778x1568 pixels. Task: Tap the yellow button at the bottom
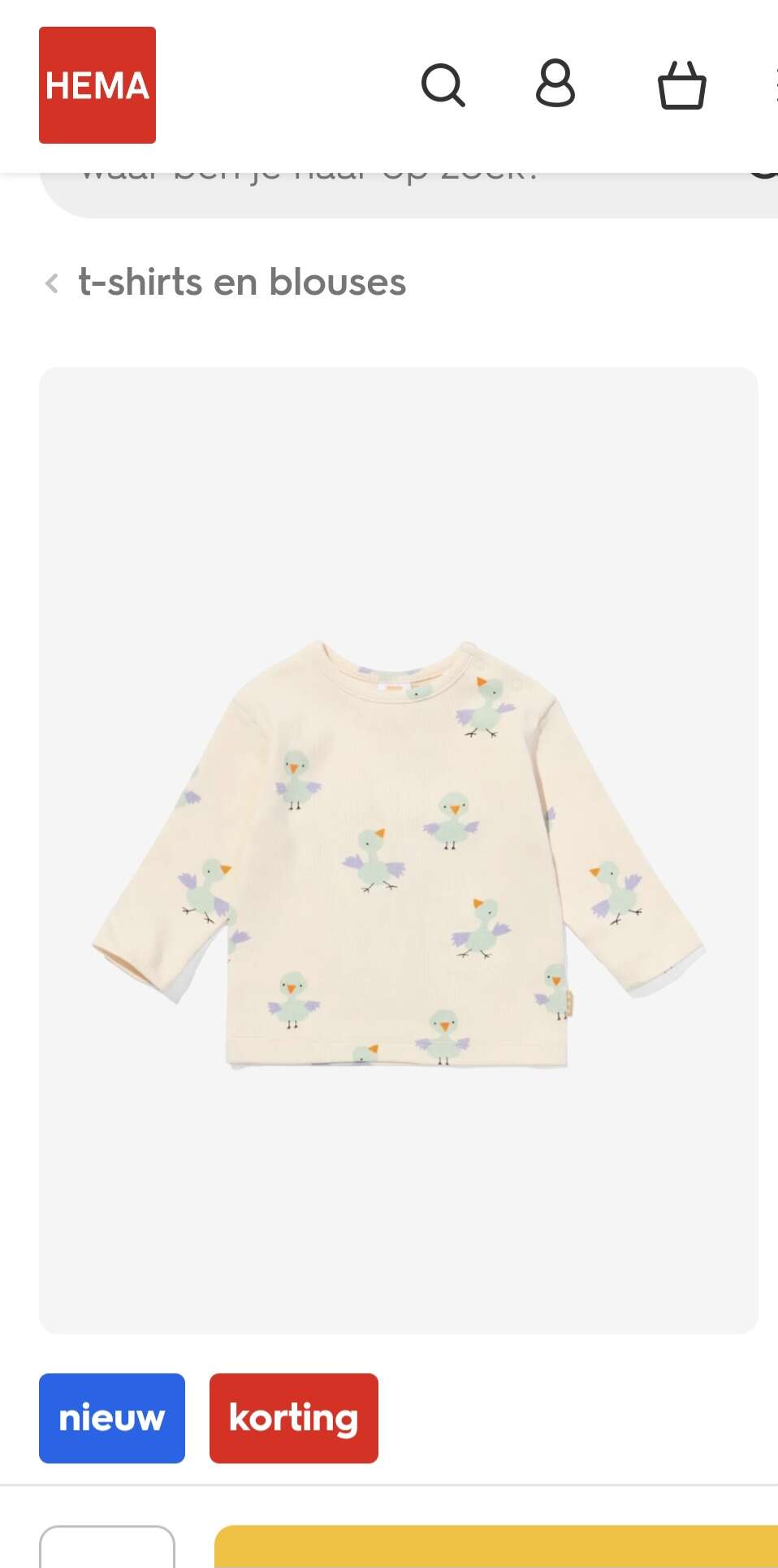[x=496, y=1547]
